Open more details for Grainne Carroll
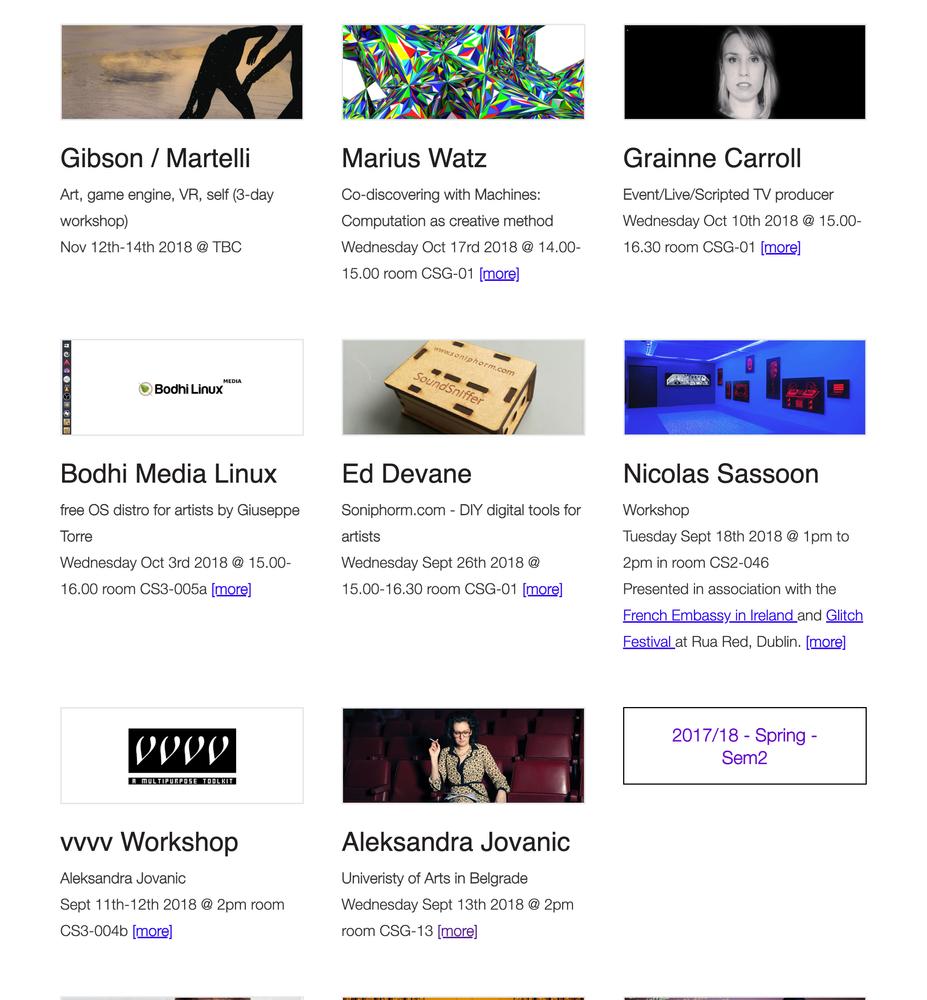Viewport: 927px width, 1000px height. (x=780, y=248)
